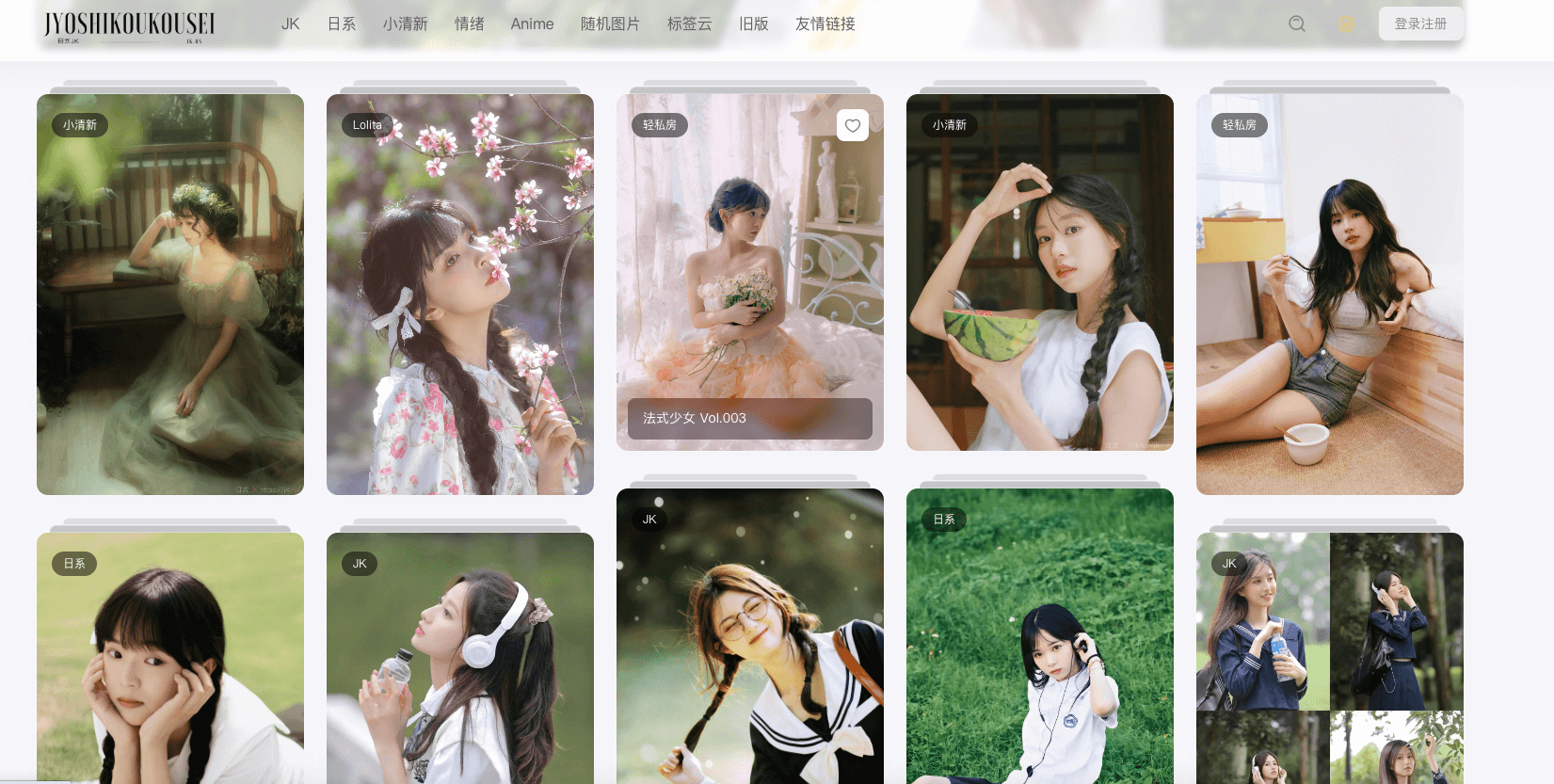1554x784 pixels.
Task: Toggle the theme mode icon
Action: pos(1346,24)
